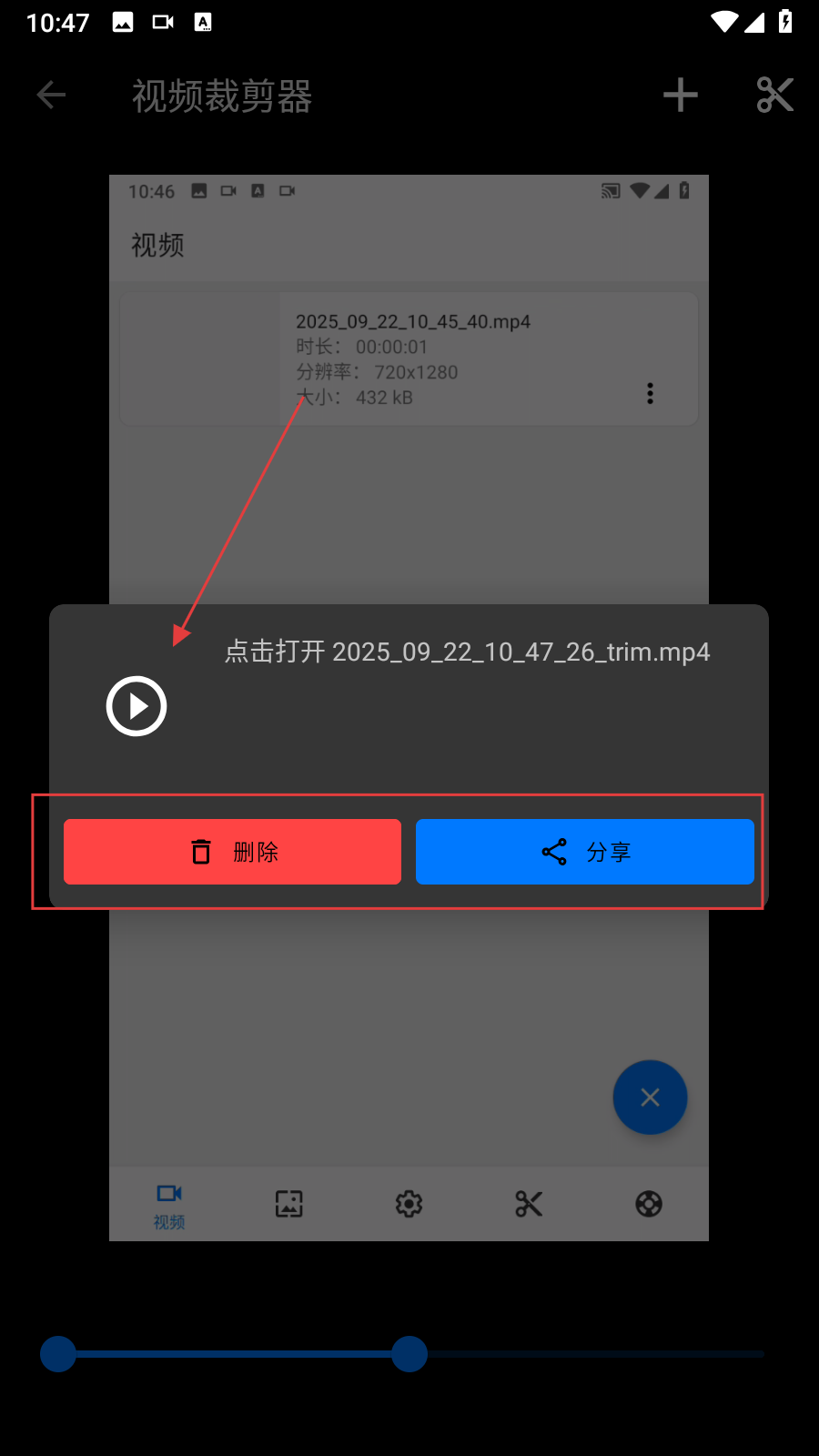This screenshot has height=1456, width=819.
Task: Select the trim start handle on the slider
Action: 58,1354
